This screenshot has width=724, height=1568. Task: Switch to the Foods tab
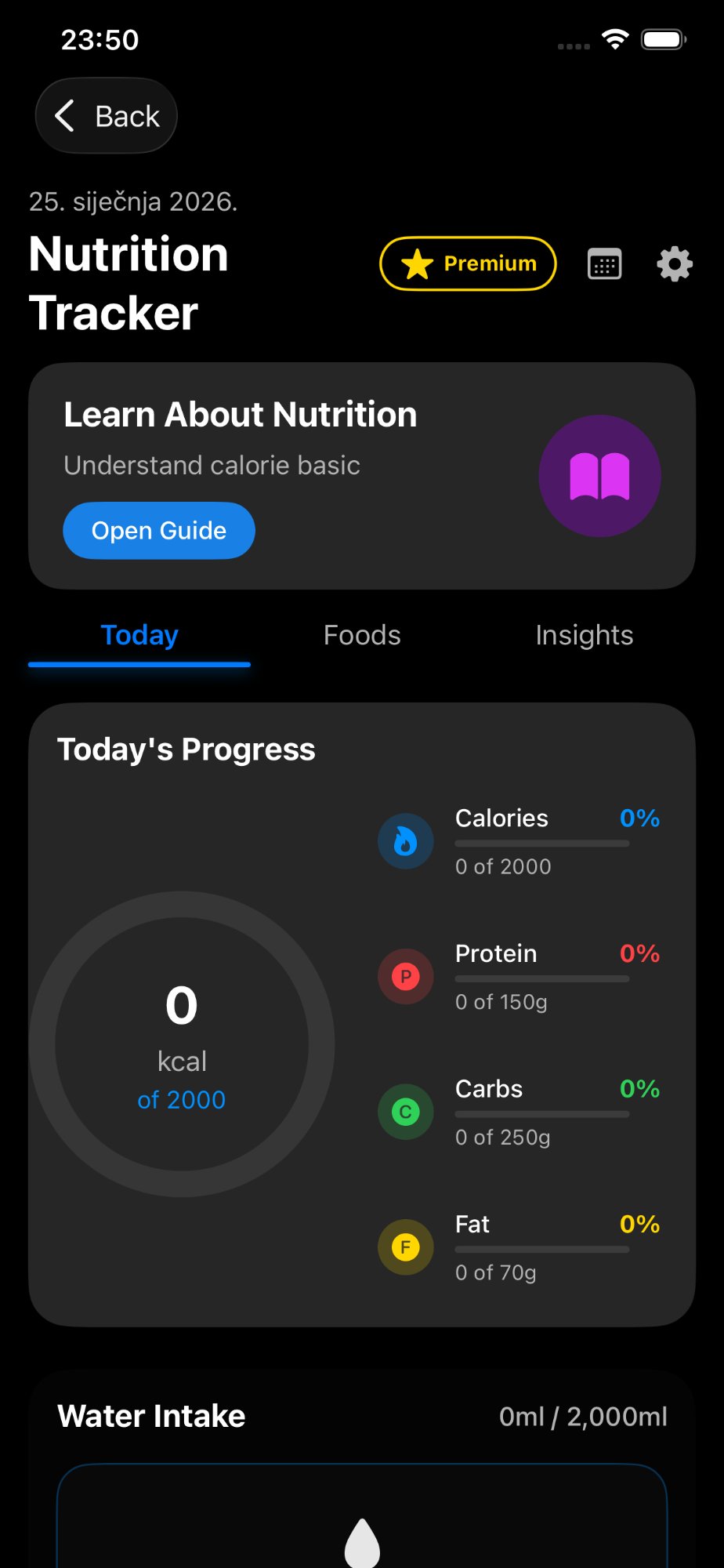coord(361,635)
